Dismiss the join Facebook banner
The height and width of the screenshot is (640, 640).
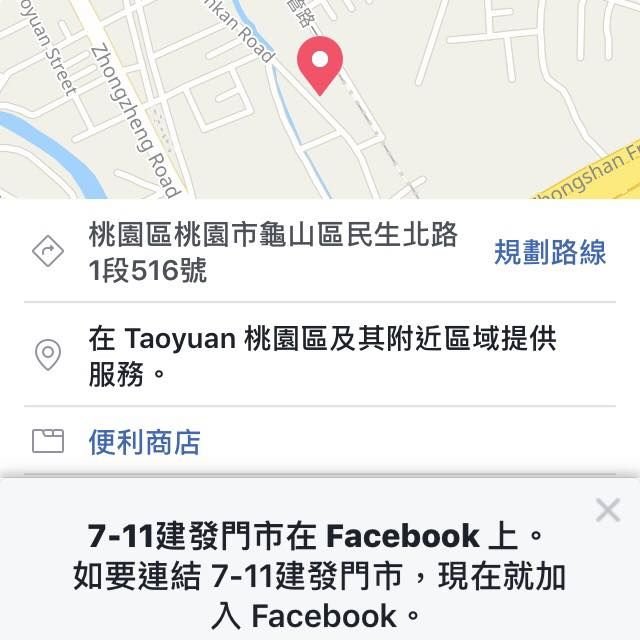(x=607, y=511)
